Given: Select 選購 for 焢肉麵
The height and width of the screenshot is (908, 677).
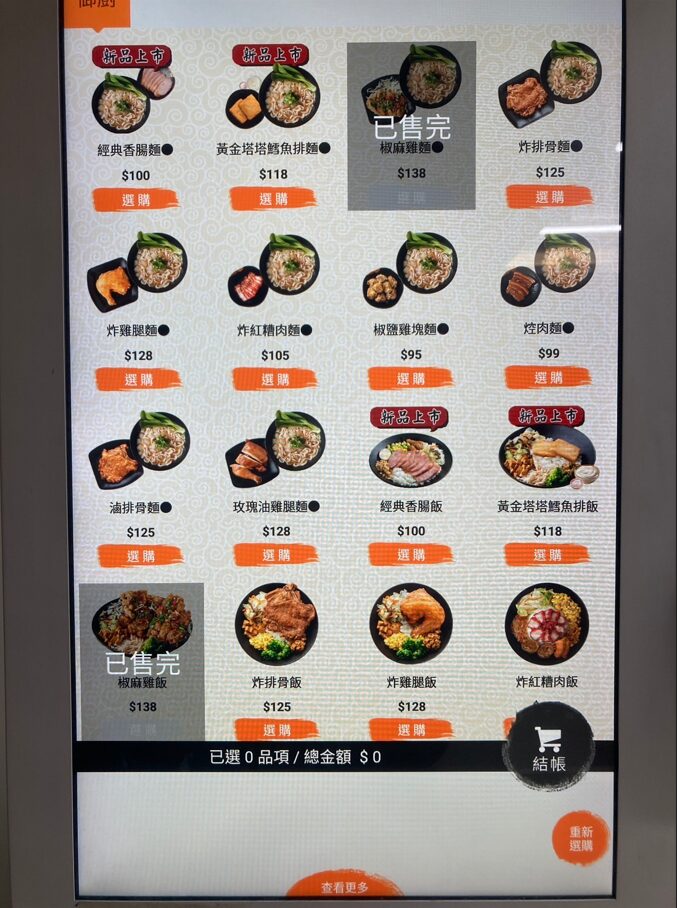Looking at the screenshot, I should pyautogui.click(x=547, y=377).
